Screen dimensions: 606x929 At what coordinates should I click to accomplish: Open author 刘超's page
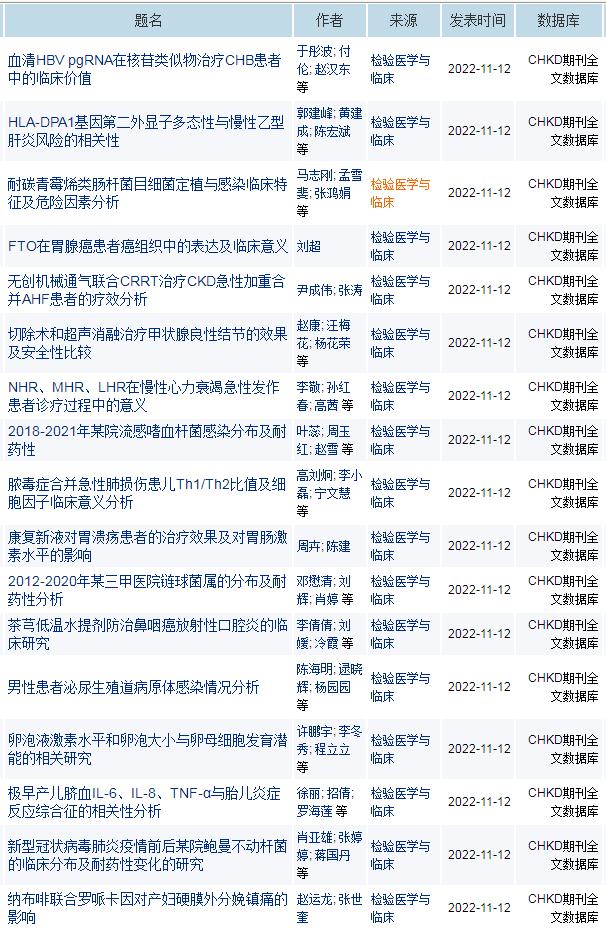[x=308, y=245]
